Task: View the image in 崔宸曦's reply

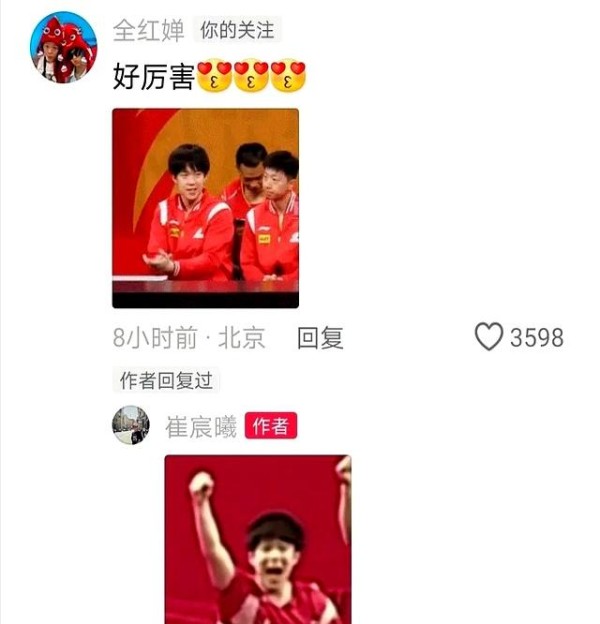Action: pos(258,539)
